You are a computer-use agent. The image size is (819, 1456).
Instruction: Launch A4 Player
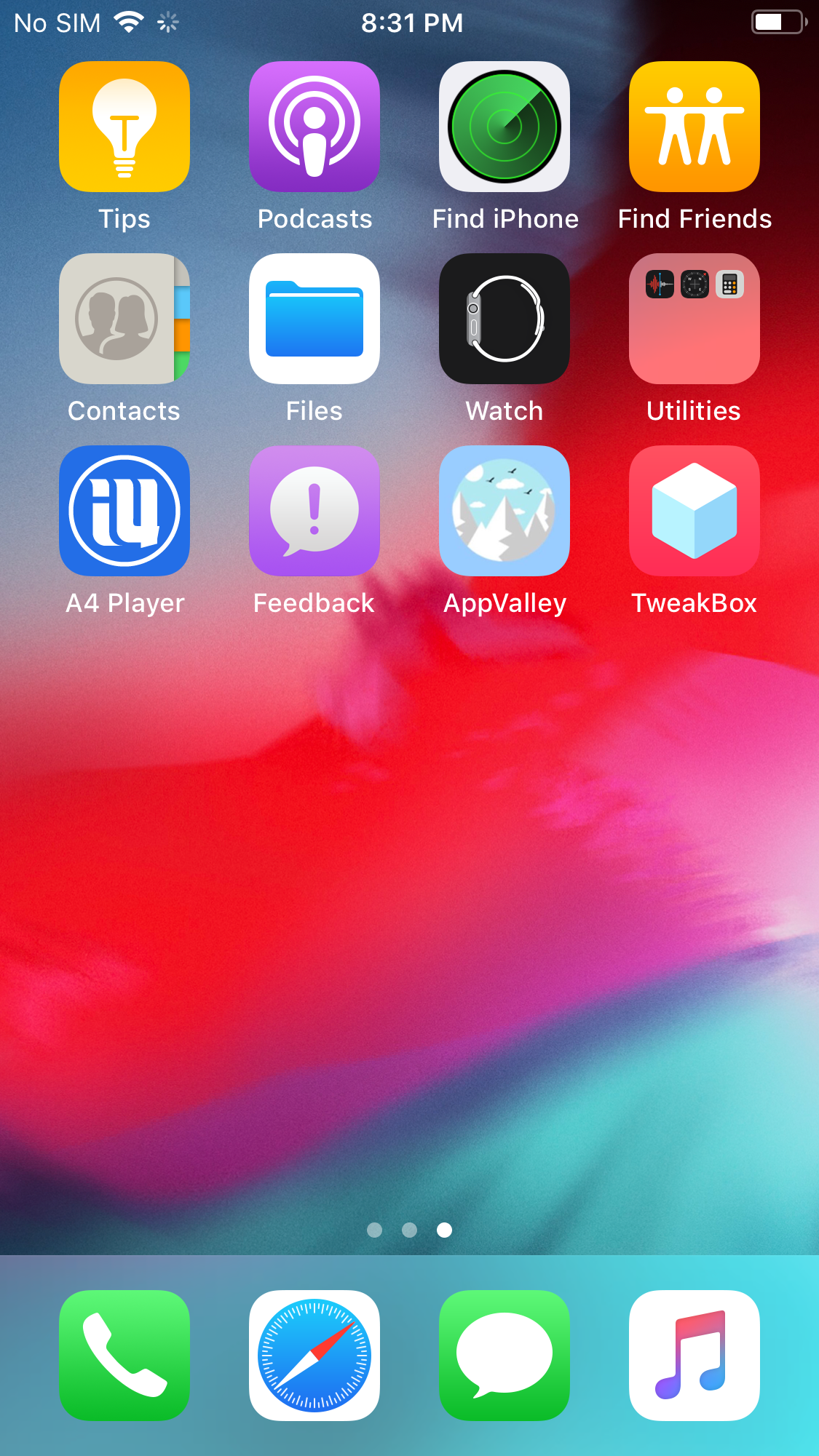point(124,511)
